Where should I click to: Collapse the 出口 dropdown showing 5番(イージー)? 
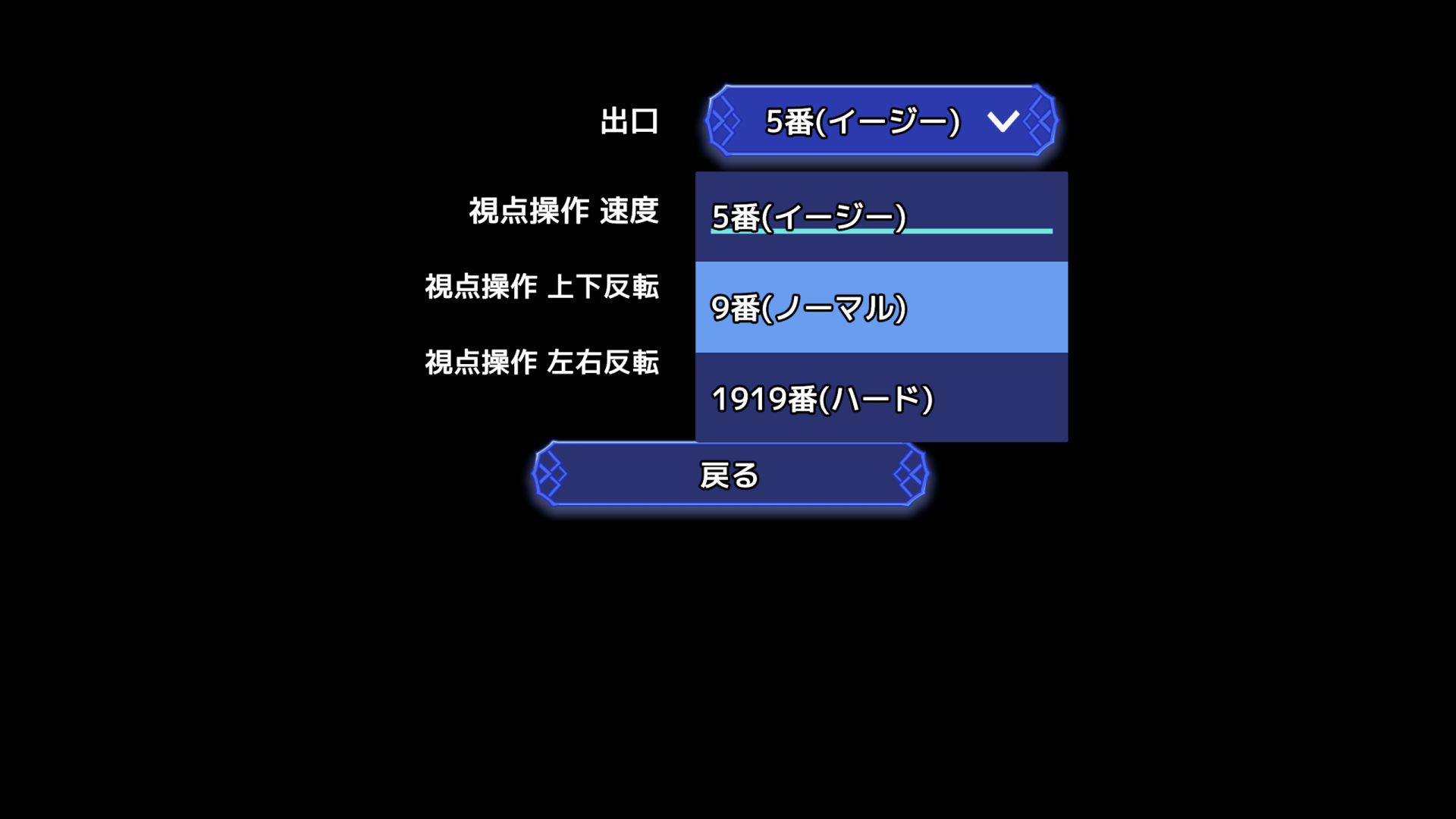tap(881, 121)
